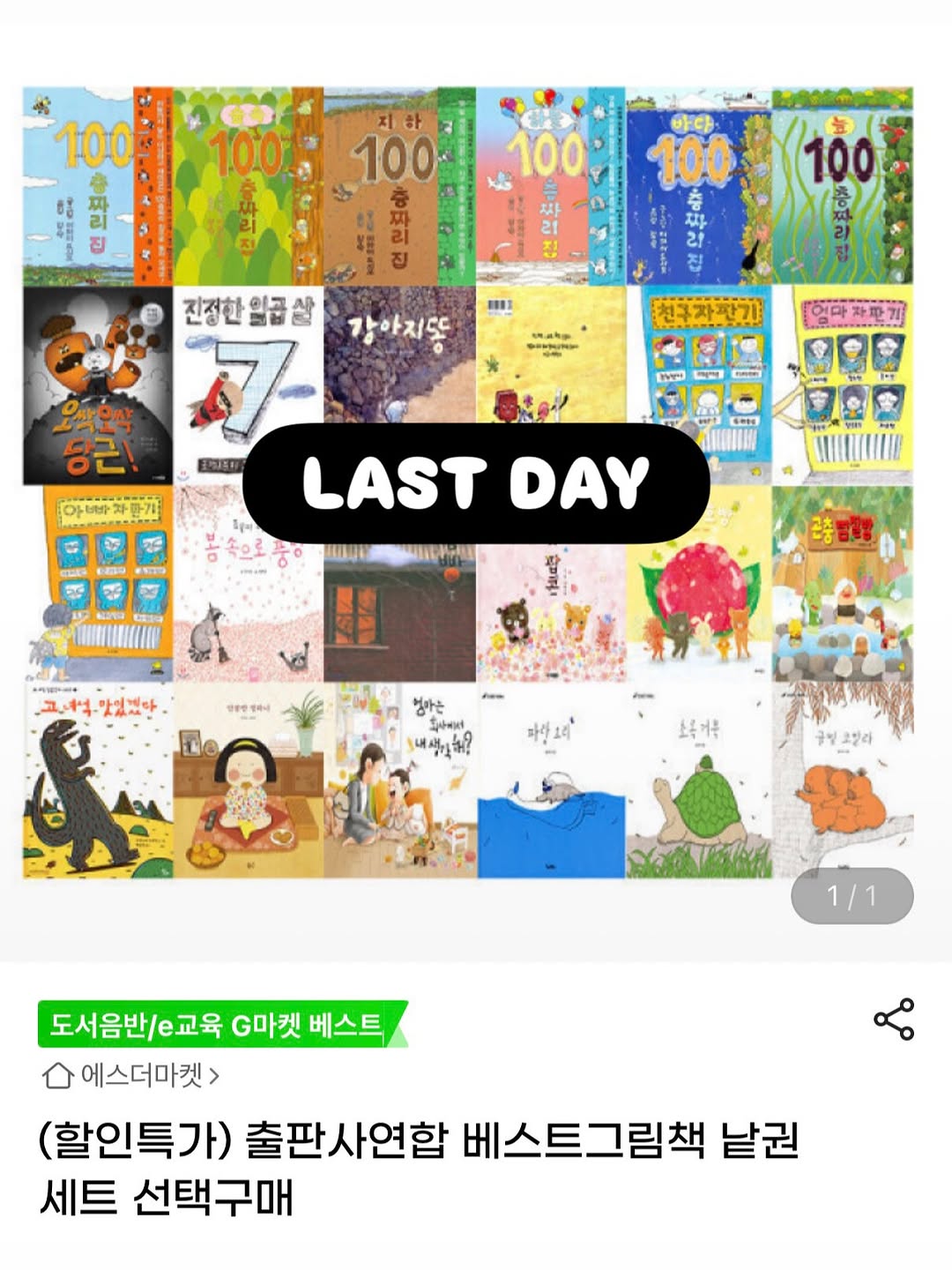This screenshot has width=952, height=1270.
Task: Open the 에스더마켓 seller shop link
Action: (132, 1075)
